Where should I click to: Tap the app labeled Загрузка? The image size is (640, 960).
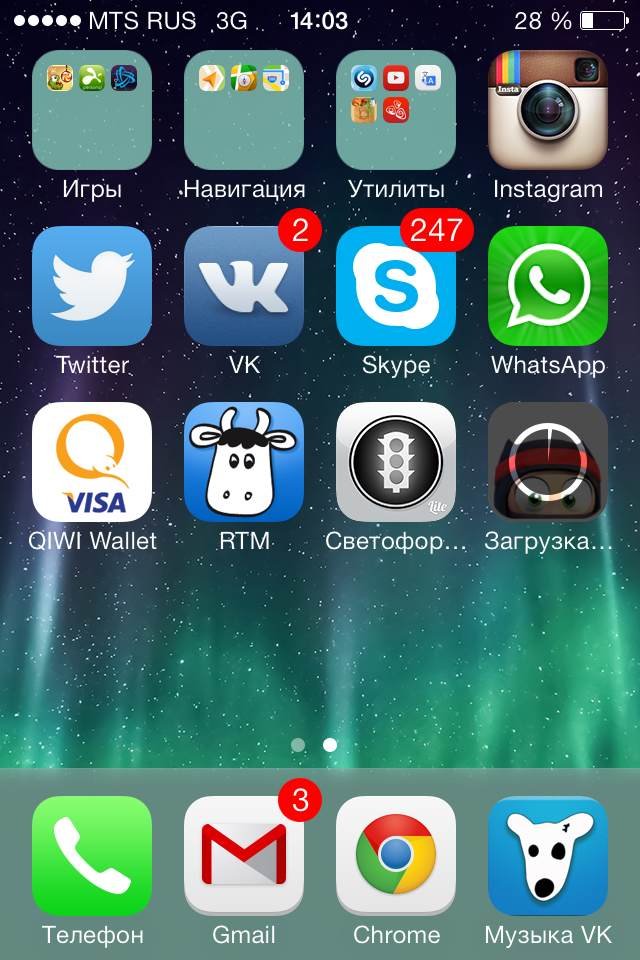pos(548,462)
